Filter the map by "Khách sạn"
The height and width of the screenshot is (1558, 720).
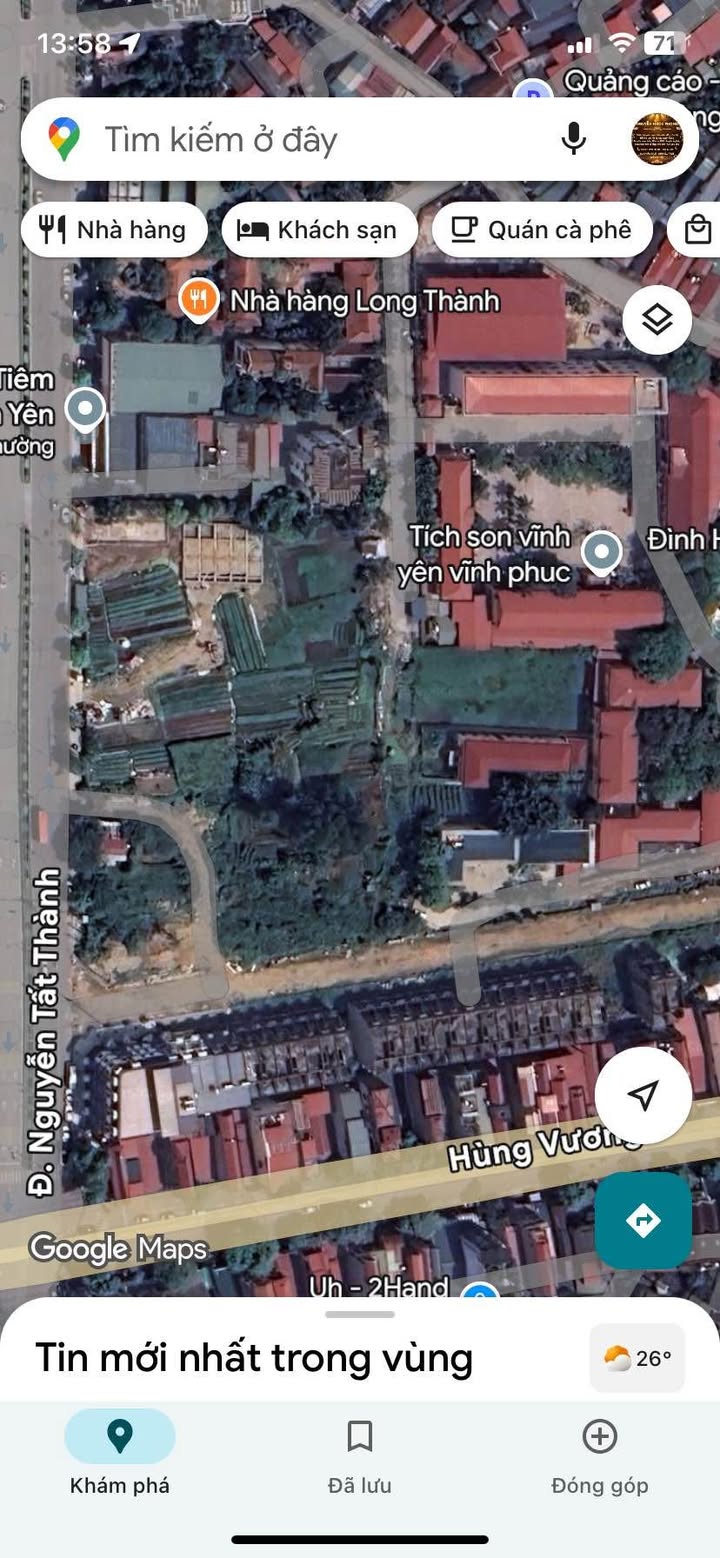point(319,230)
